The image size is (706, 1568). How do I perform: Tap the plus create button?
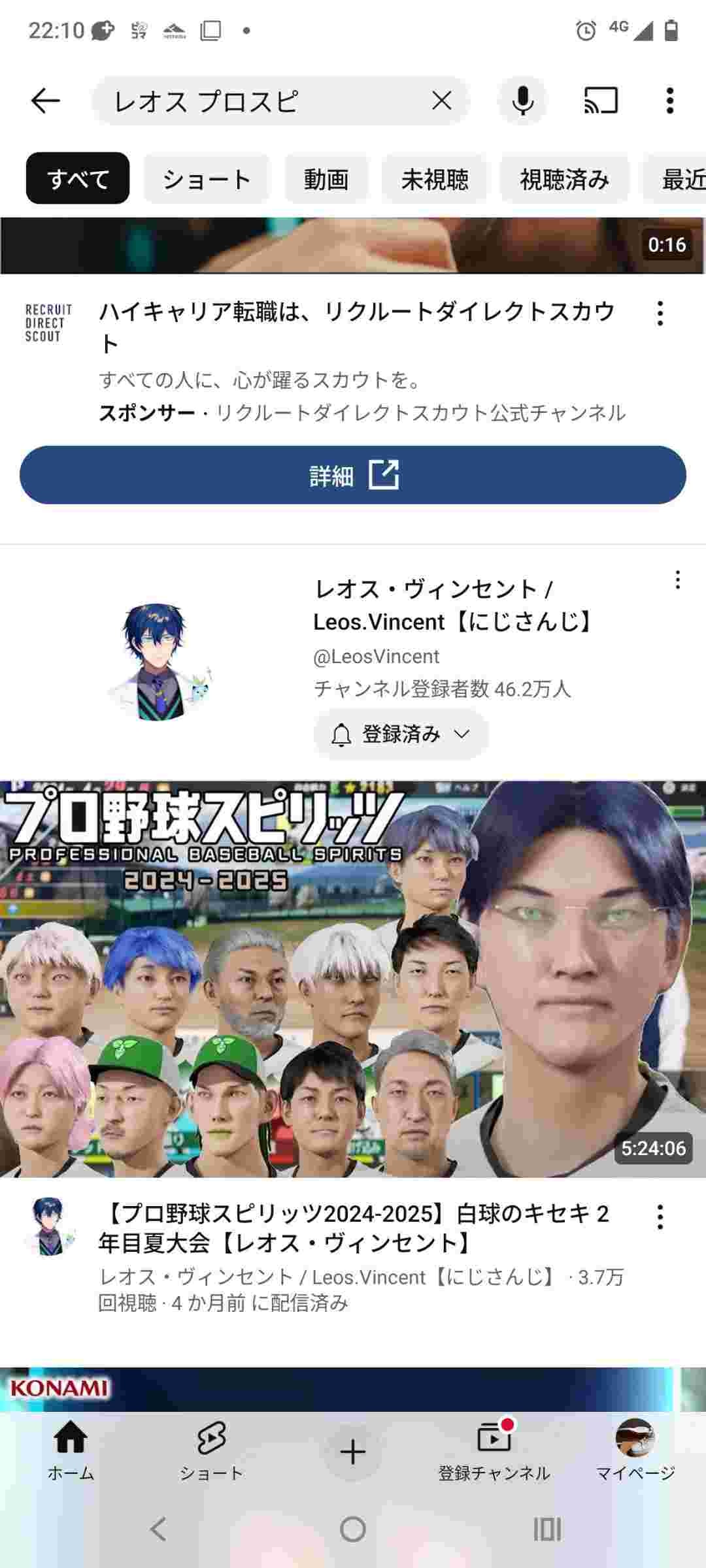(x=353, y=1452)
